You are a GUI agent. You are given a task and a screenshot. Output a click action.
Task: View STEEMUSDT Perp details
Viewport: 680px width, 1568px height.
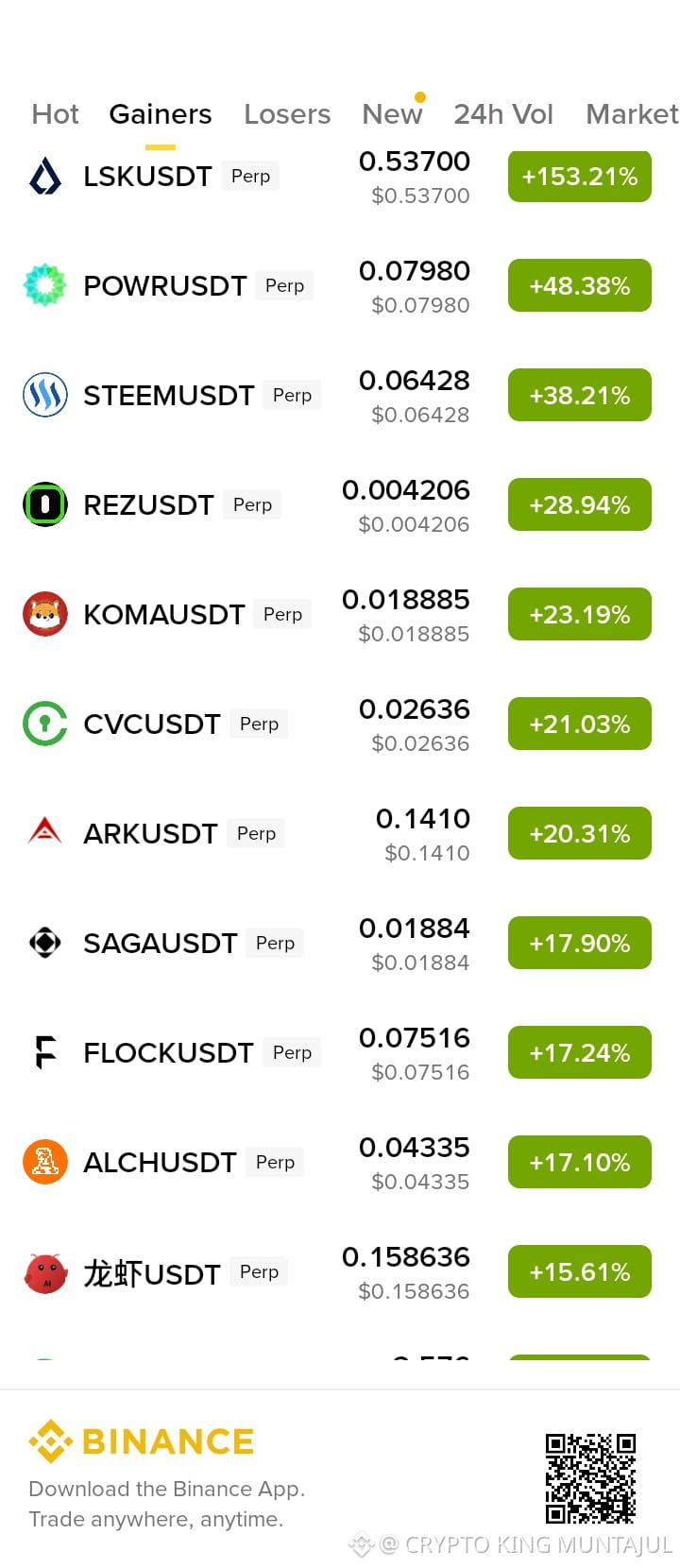tap(340, 396)
